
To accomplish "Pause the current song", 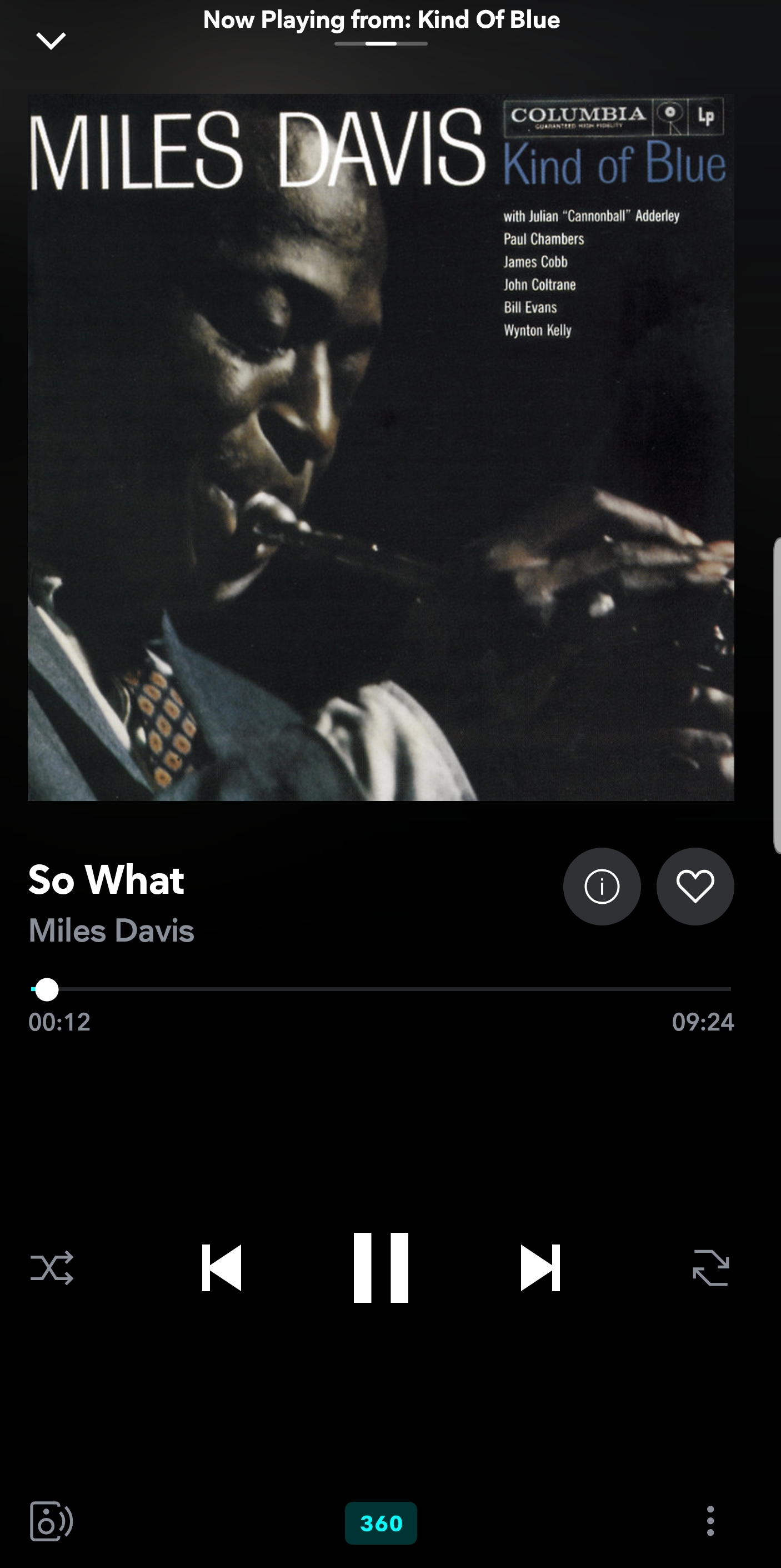I will pos(381,1268).
